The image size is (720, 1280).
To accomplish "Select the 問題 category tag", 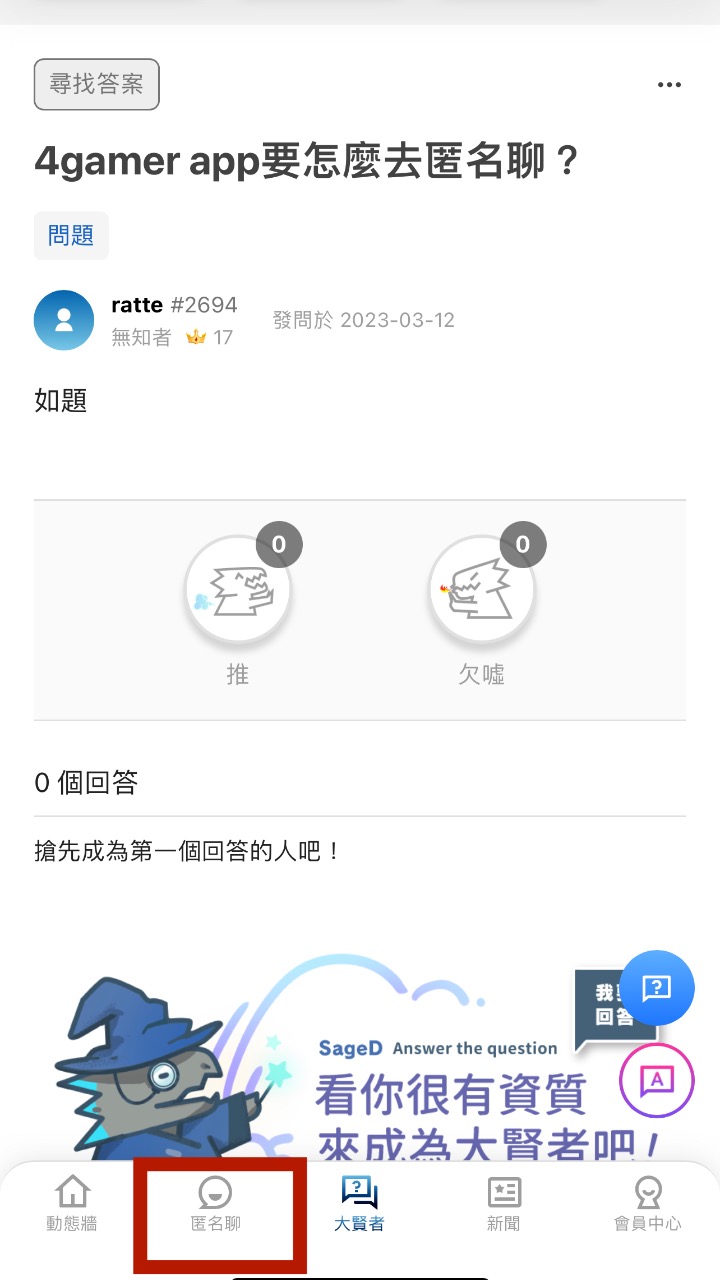I will pos(70,235).
